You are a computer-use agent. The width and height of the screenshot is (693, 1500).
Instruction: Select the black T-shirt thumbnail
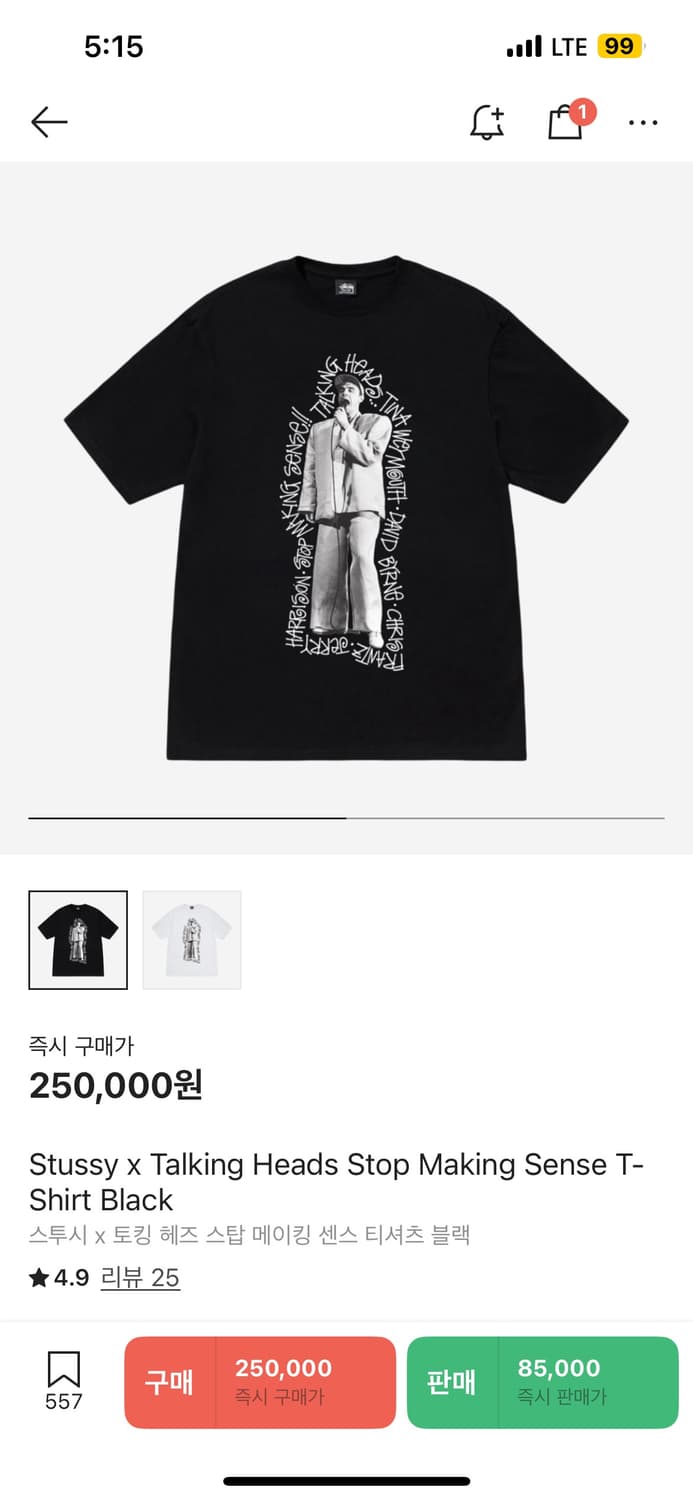(78, 940)
